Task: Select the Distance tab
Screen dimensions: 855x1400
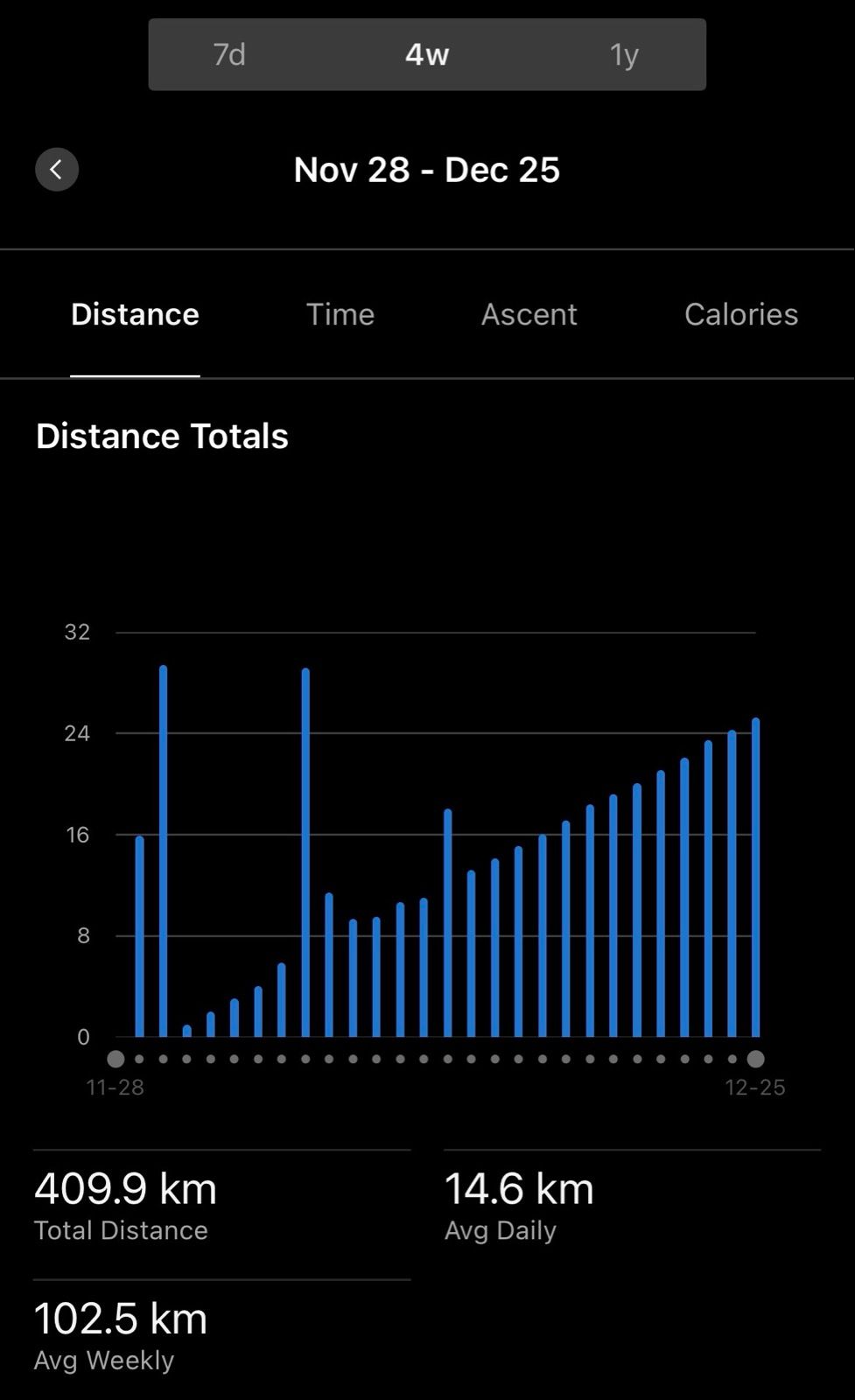Action: click(135, 314)
